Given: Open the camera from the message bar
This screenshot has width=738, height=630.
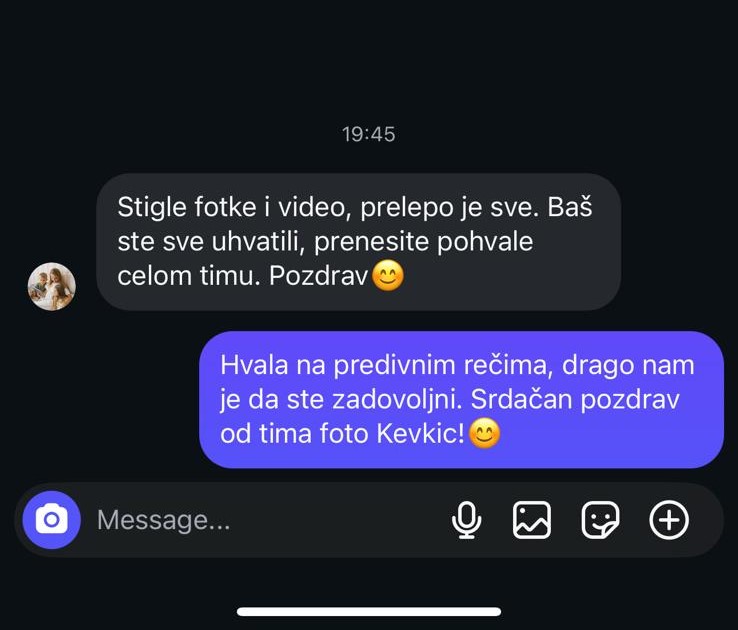Looking at the screenshot, I should coord(51,520).
